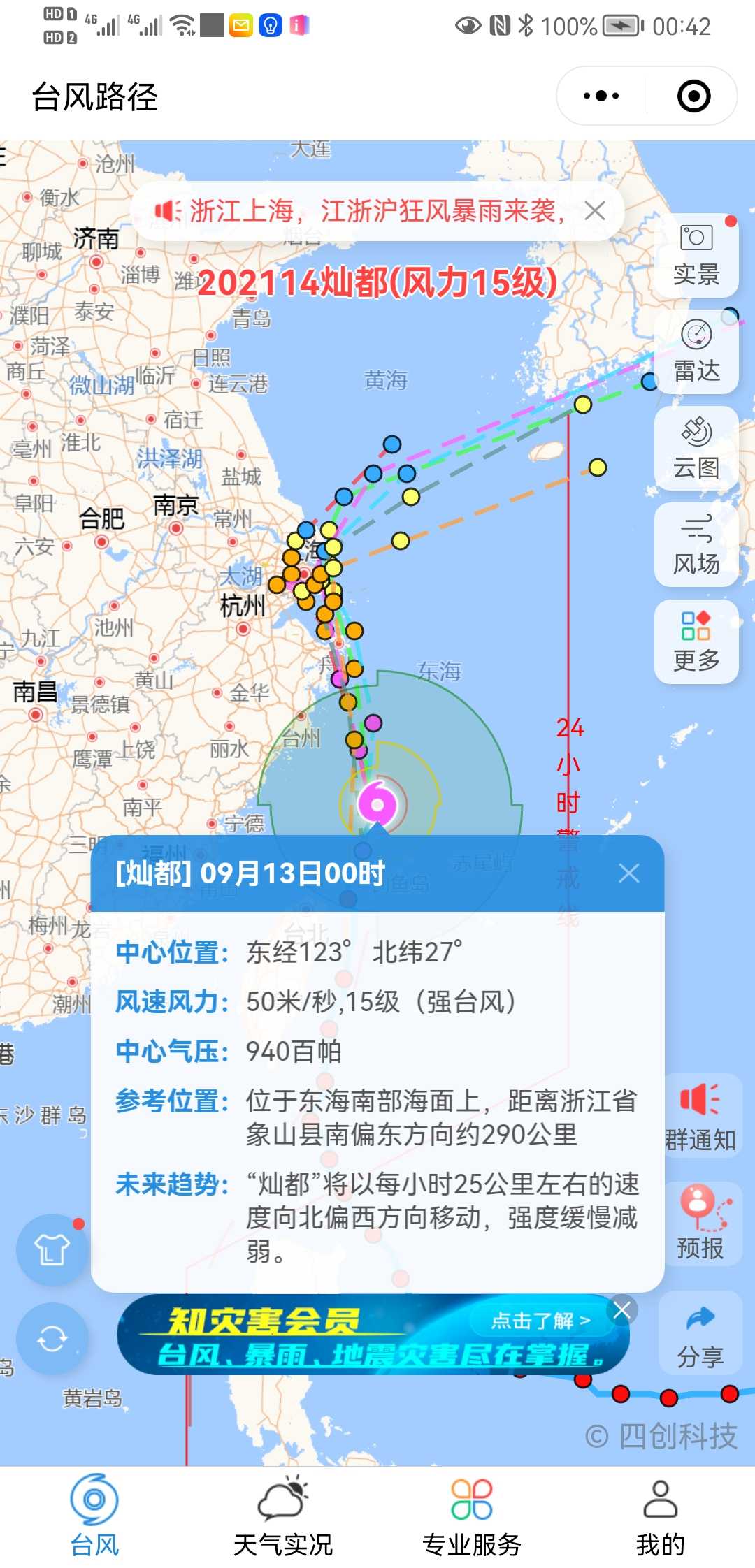The height and width of the screenshot is (1568, 755).
Task: Close the 知灾害会员 ad banner
Action: [622, 1310]
